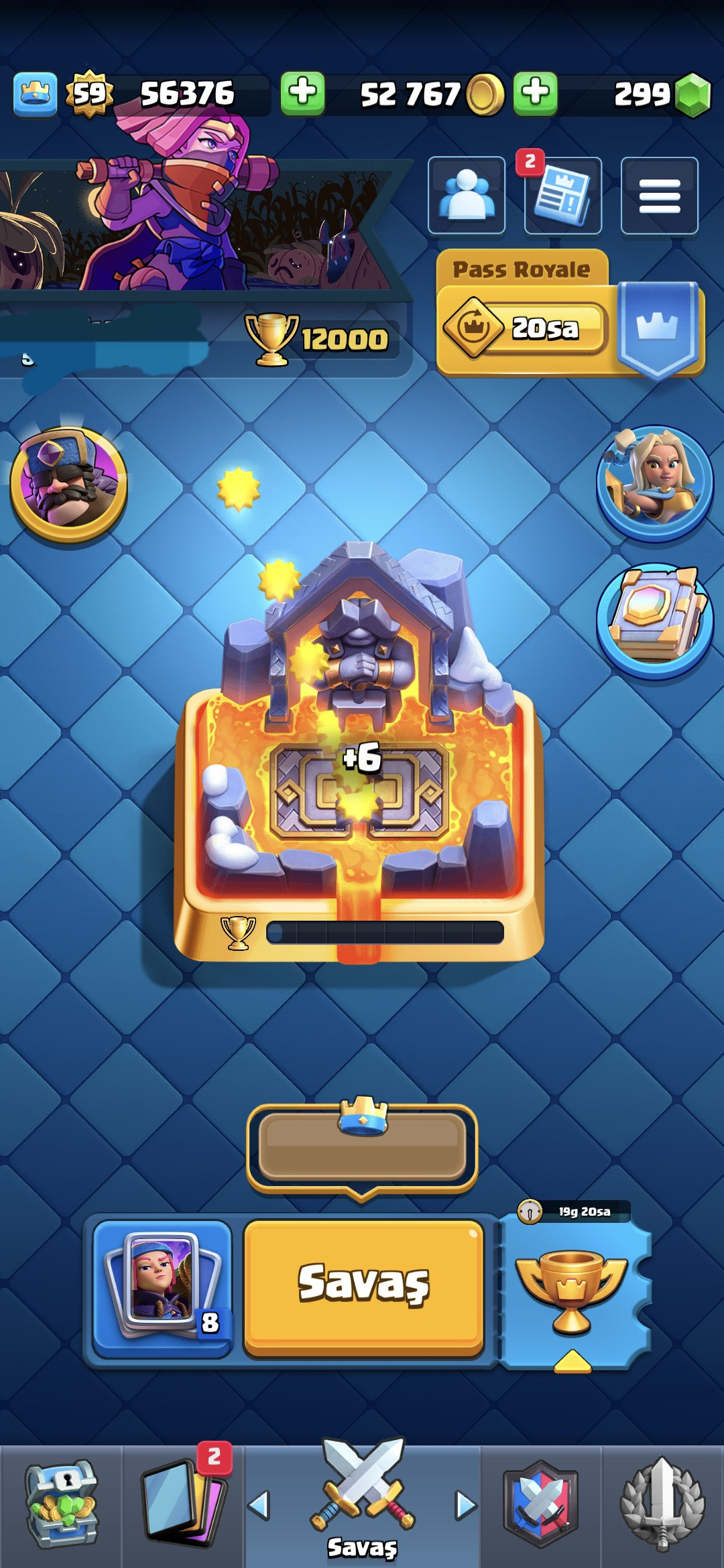Switch to the cards collection tab
This screenshot has height=1568, width=724.
click(182, 1505)
